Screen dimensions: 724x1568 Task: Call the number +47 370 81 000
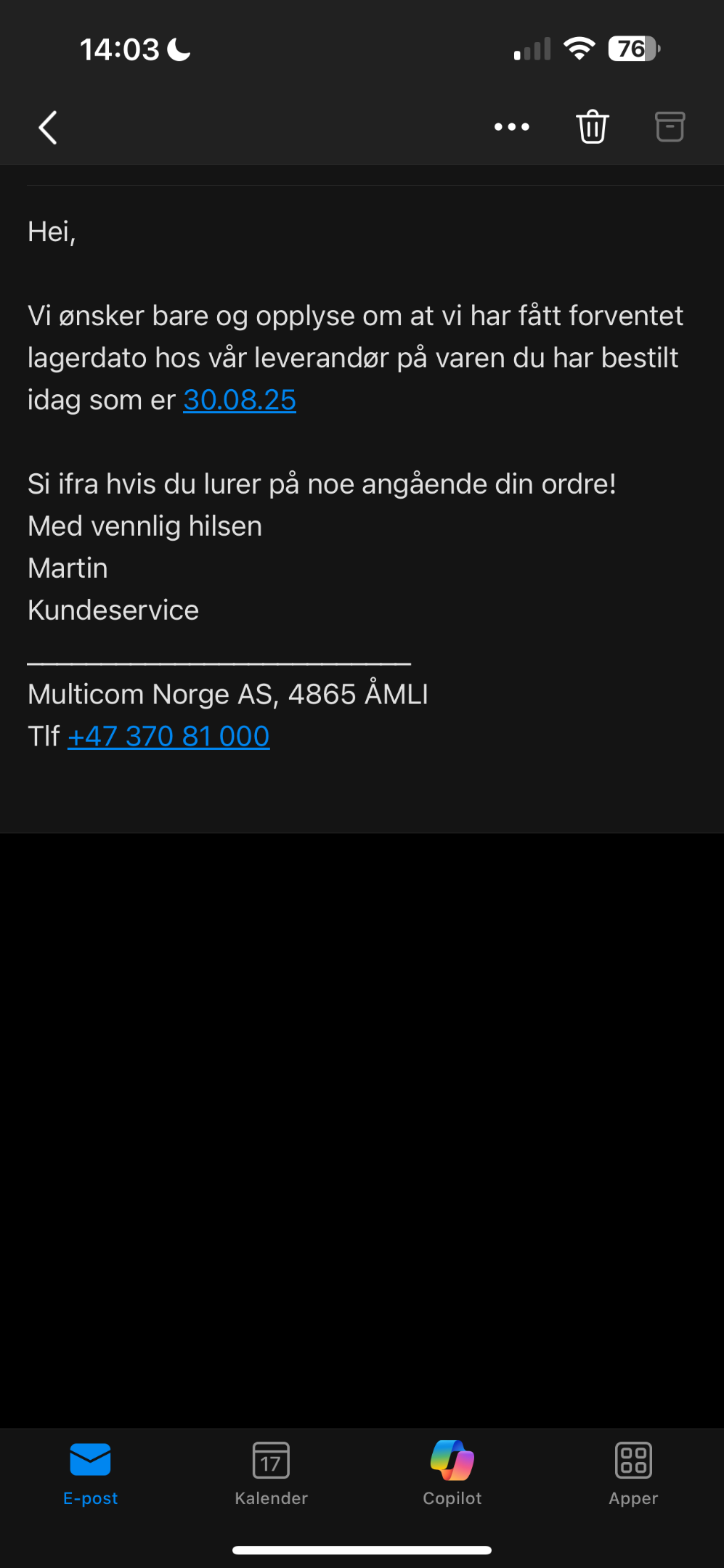tap(168, 737)
